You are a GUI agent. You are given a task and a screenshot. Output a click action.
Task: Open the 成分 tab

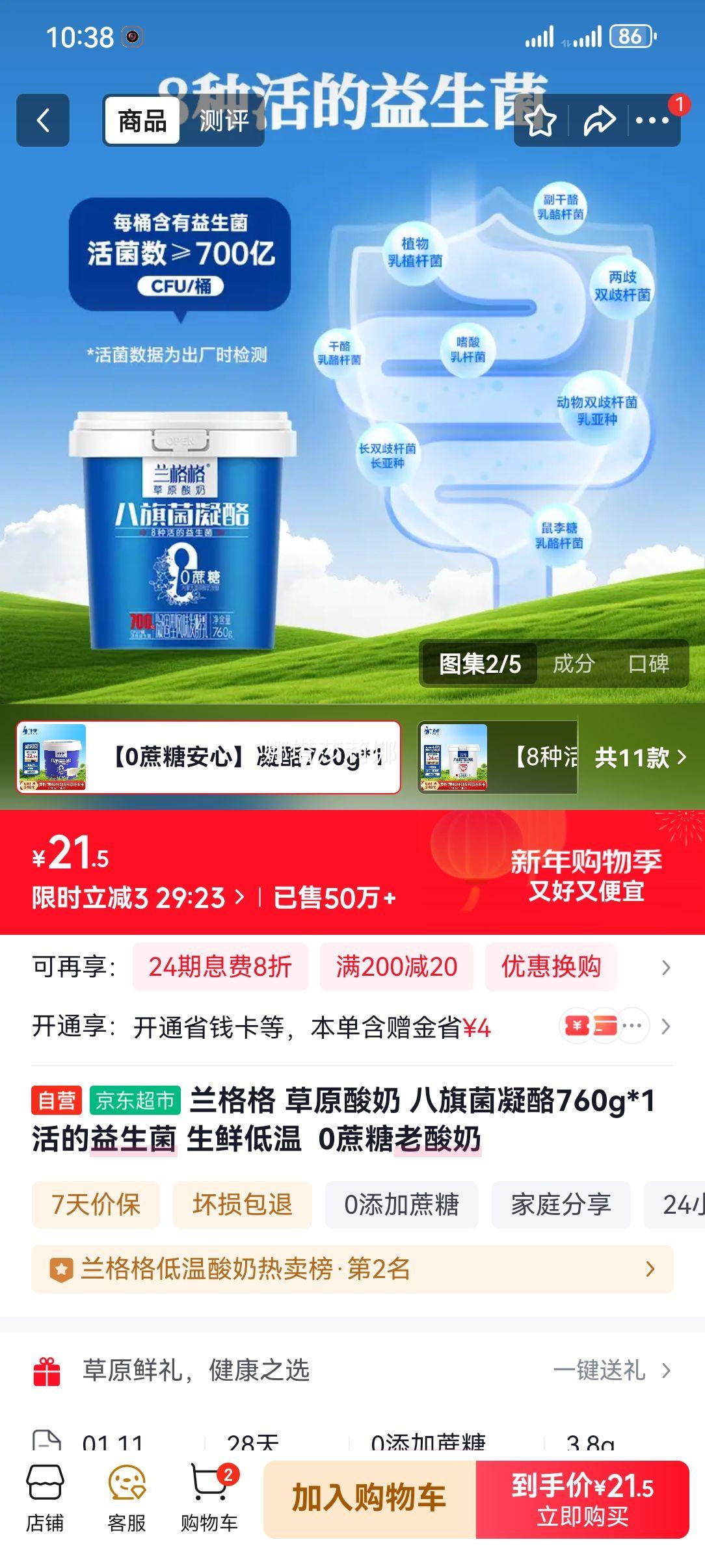(575, 663)
